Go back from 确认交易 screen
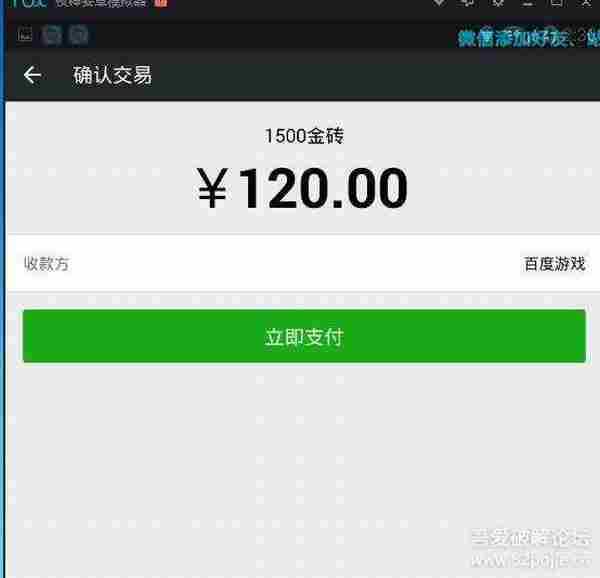 tap(33, 76)
